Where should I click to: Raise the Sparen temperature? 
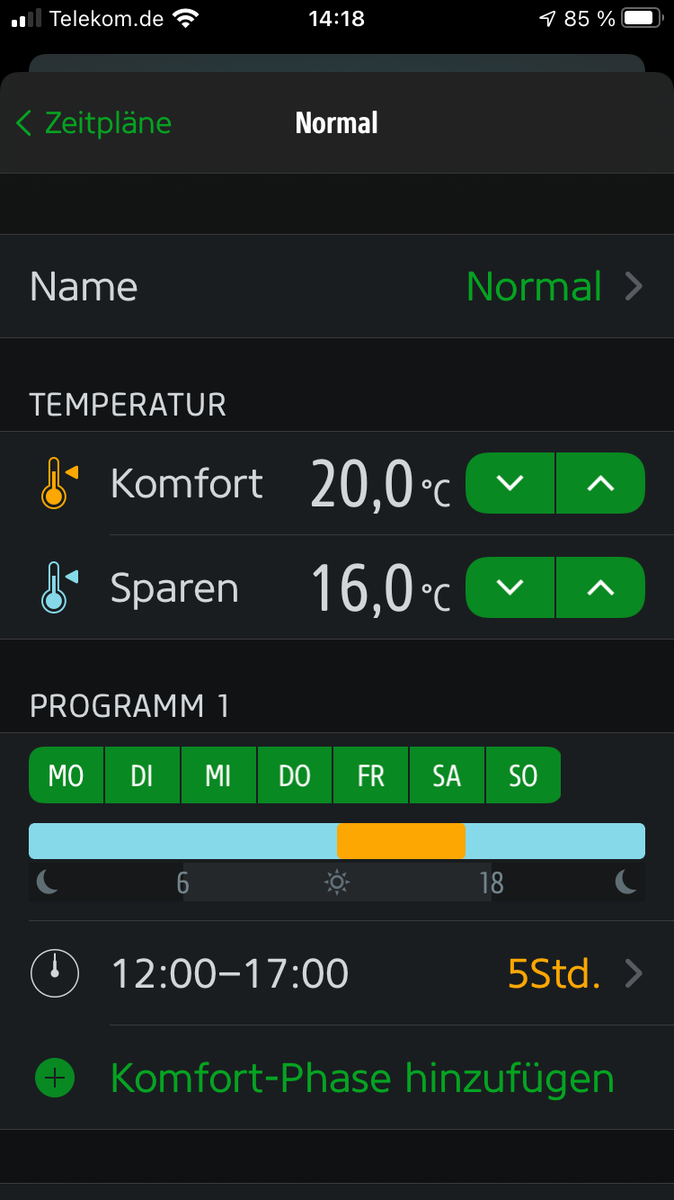[600, 587]
